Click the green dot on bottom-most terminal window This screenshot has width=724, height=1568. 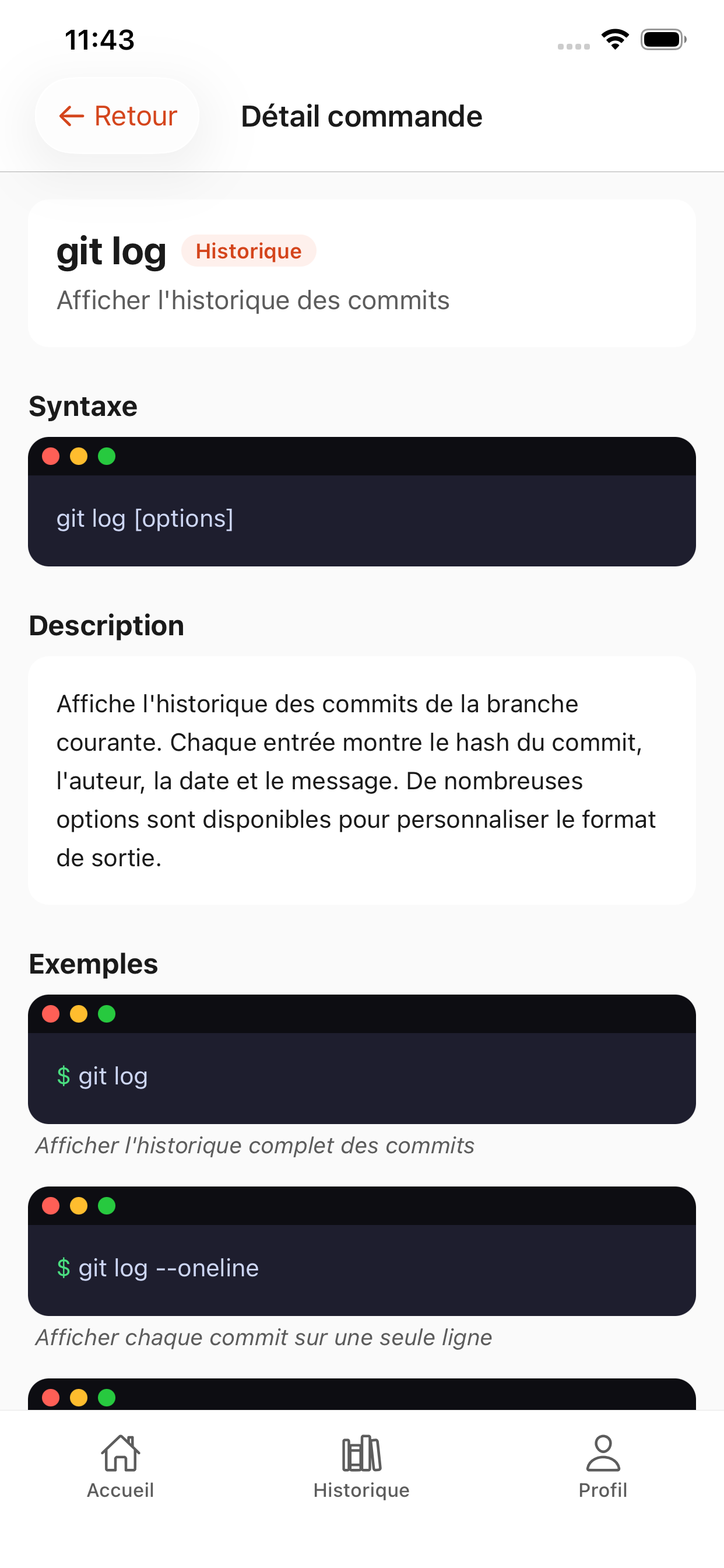click(107, 1398)
